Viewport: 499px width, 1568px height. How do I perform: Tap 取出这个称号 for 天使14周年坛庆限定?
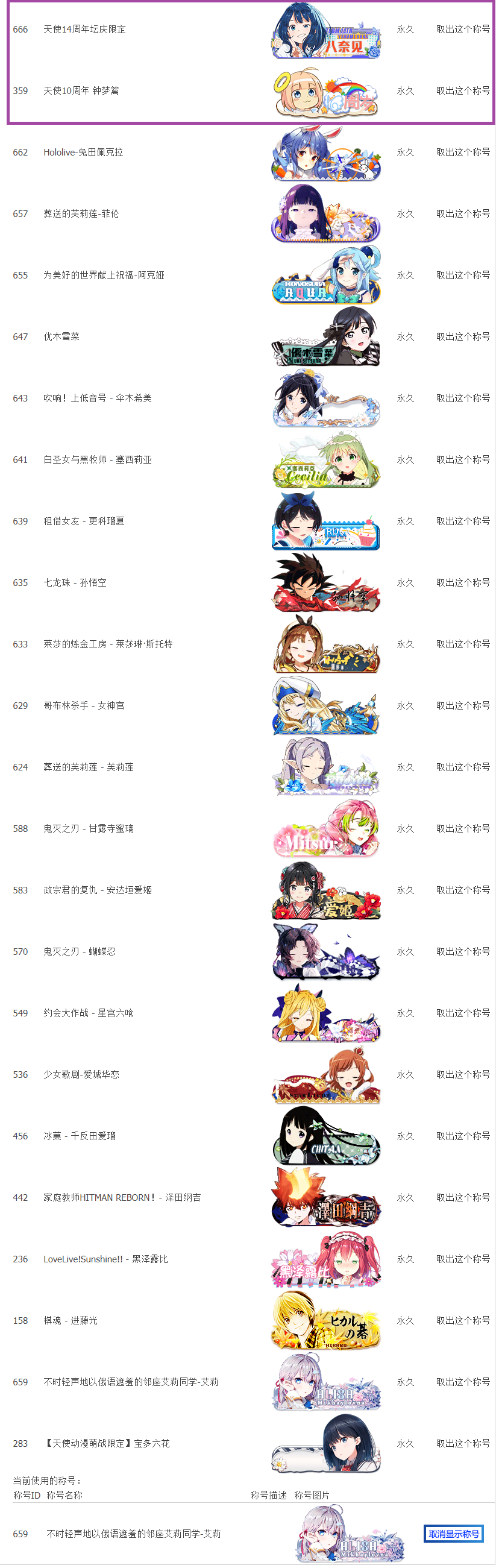462,29
